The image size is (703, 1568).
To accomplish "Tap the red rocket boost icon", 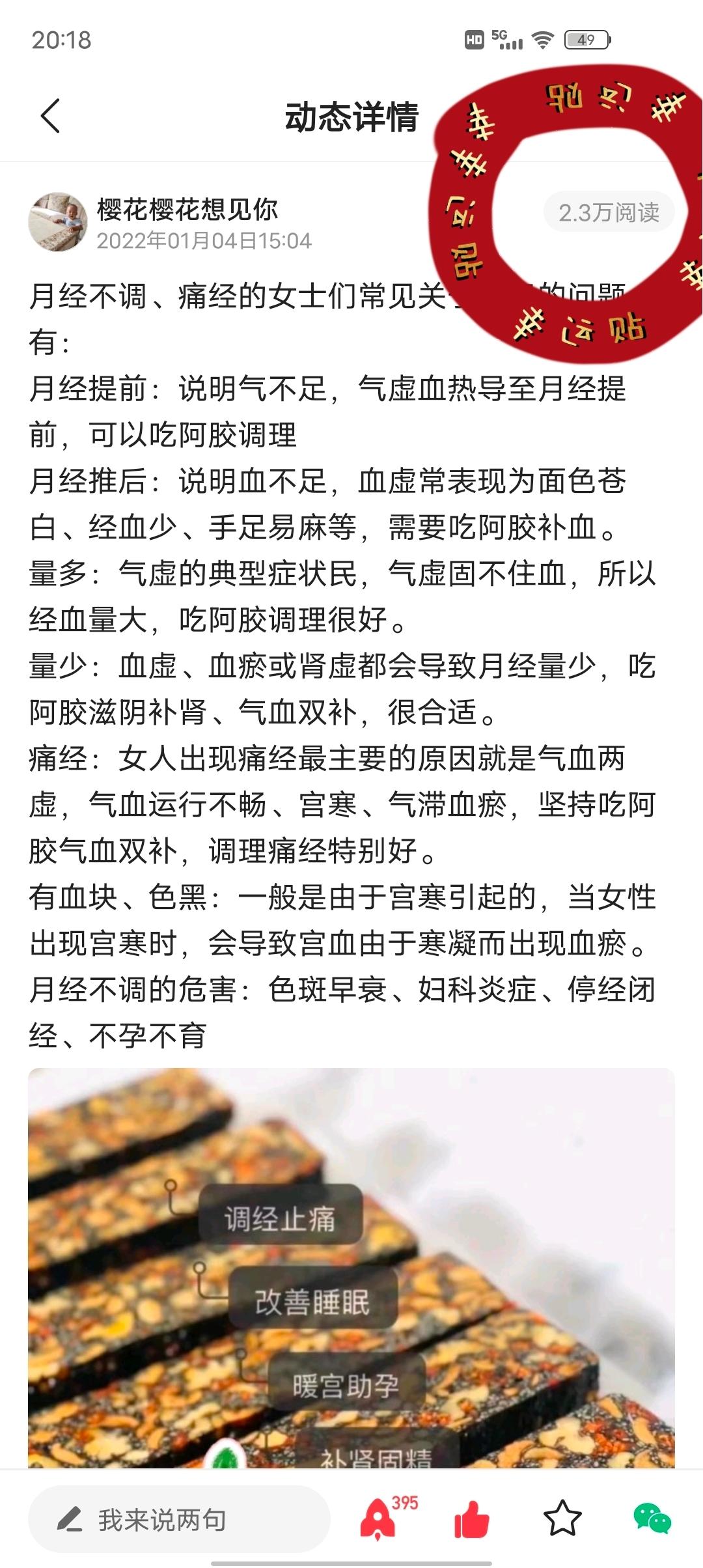I will pos(379,1519).
